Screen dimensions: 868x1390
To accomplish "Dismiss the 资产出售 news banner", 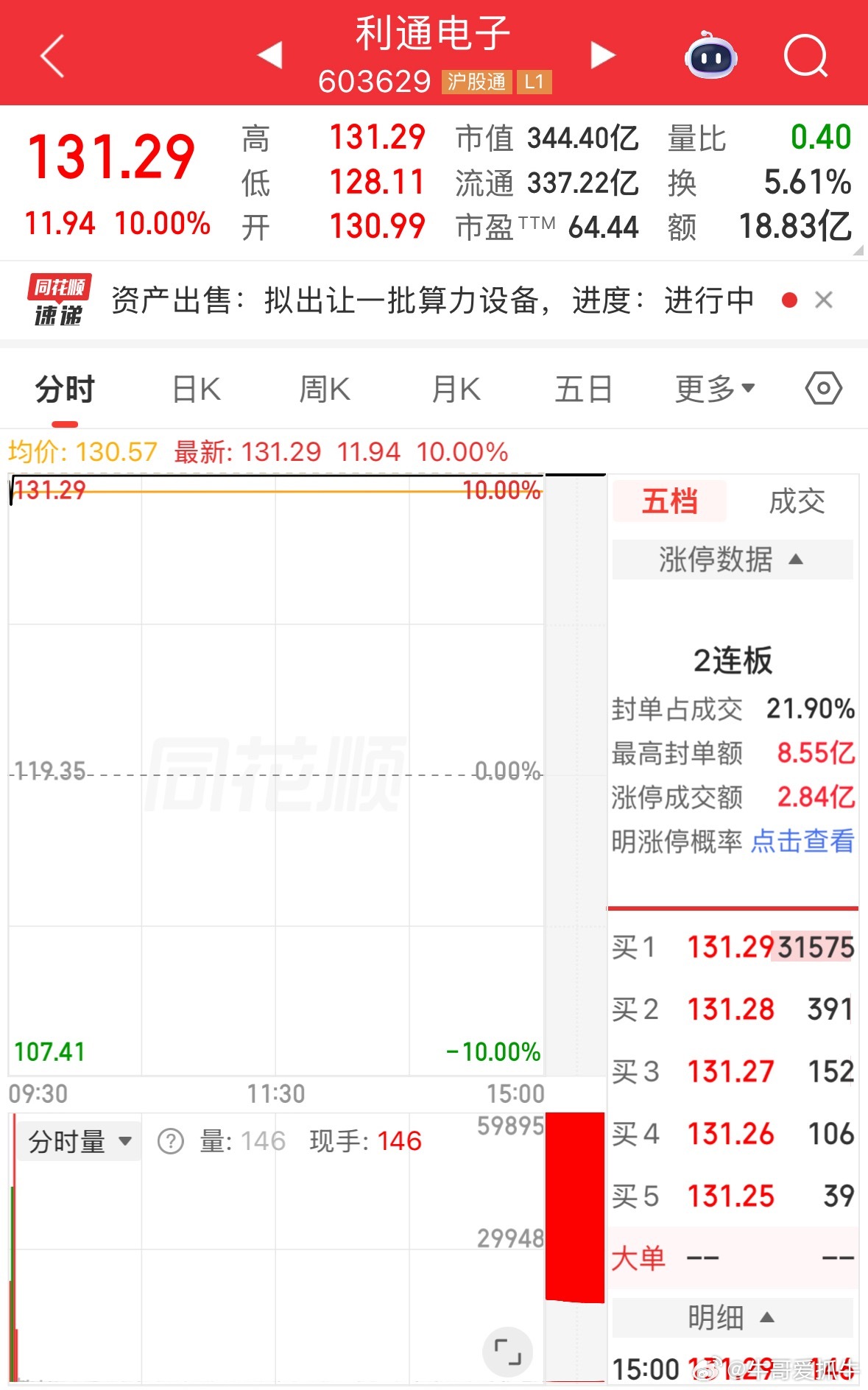I will [824, 300].
